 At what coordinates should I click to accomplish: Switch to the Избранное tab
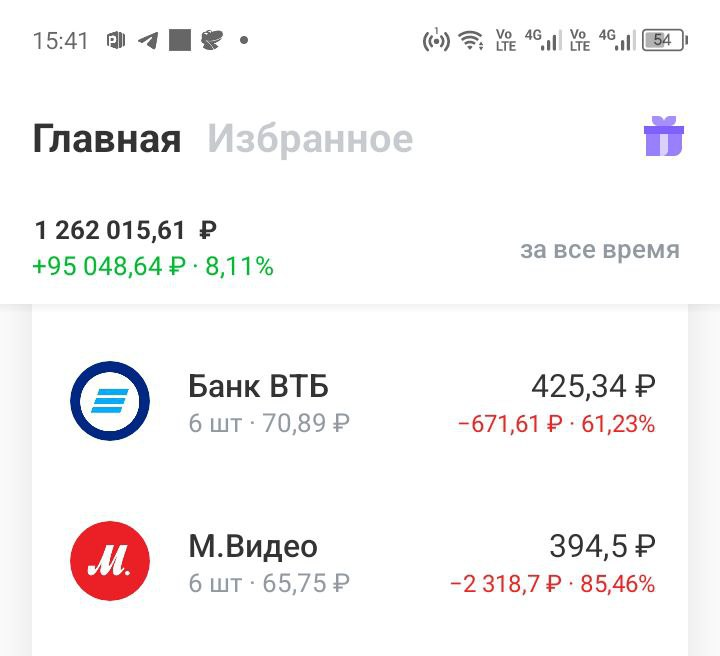point(310,139)
